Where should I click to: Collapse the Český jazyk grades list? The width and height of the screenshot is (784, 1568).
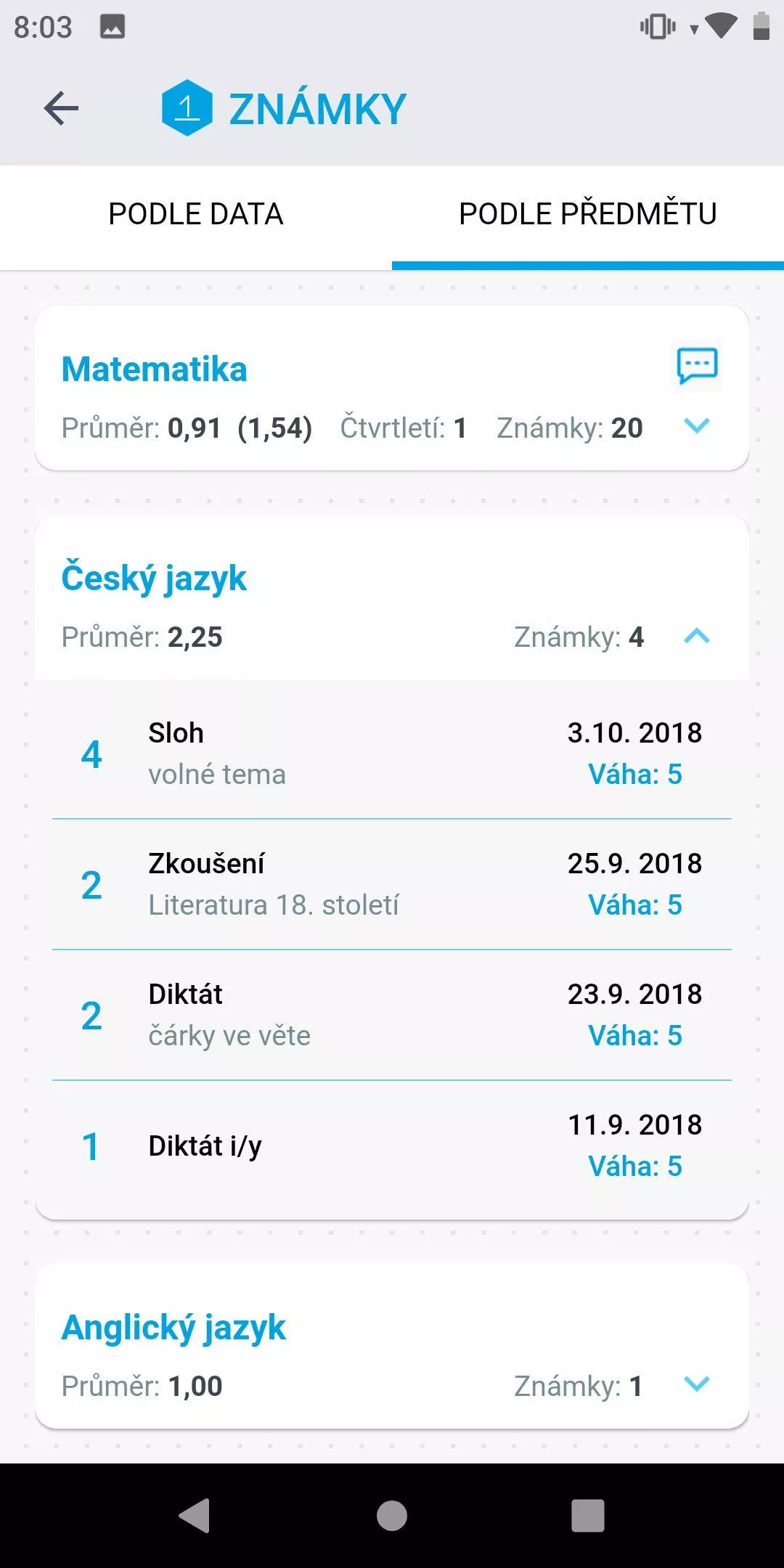pyautogui.click(x=697, y=636)
